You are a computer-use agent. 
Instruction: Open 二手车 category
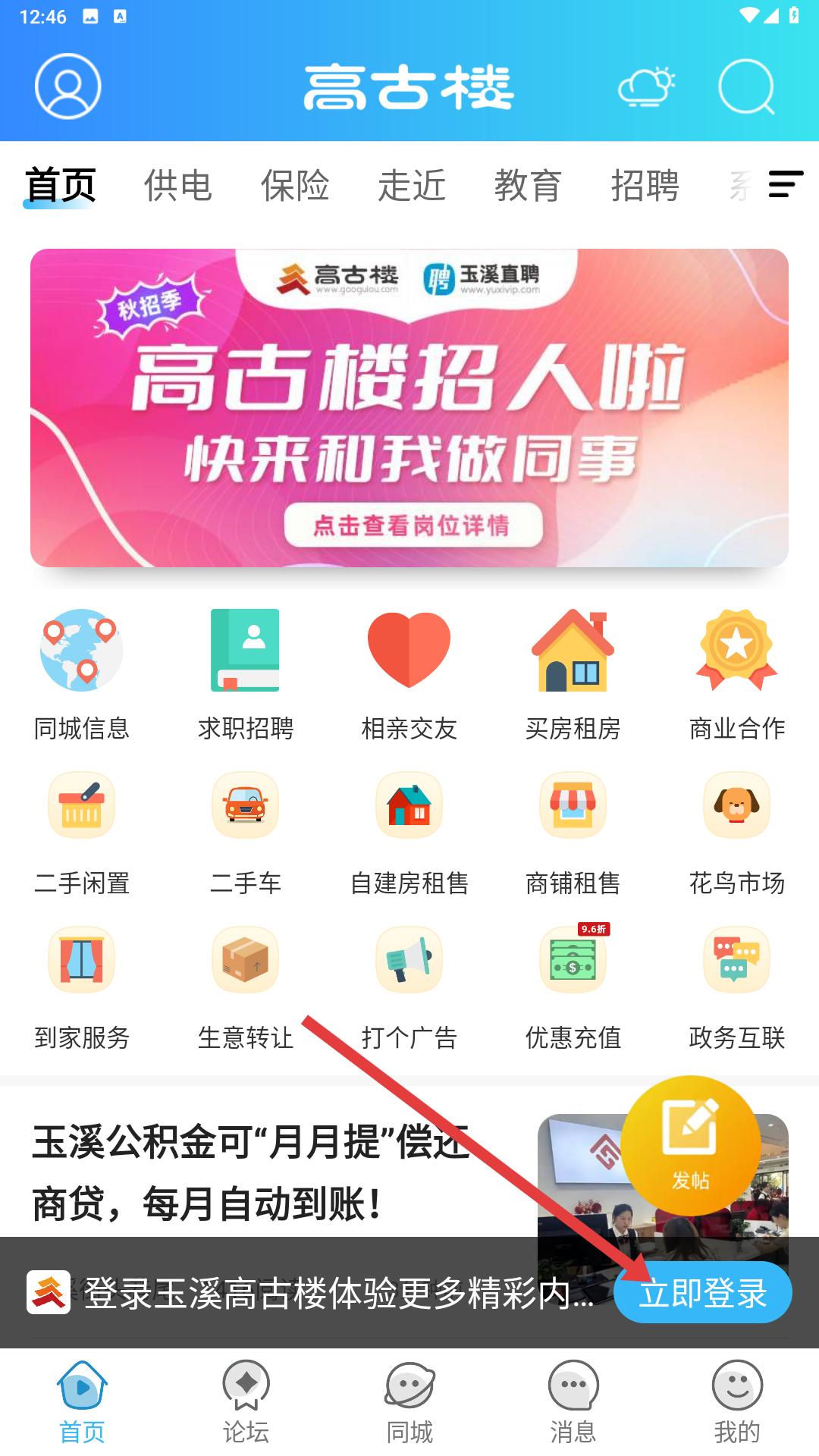click(245, 832)
